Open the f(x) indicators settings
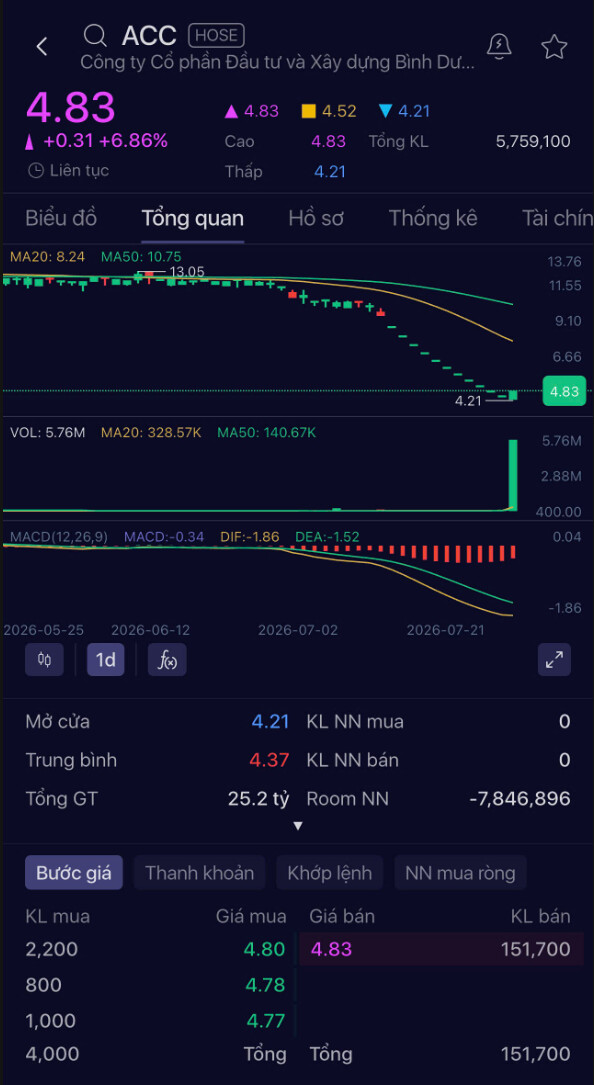The image size is (594, 1085). (167, 659)
